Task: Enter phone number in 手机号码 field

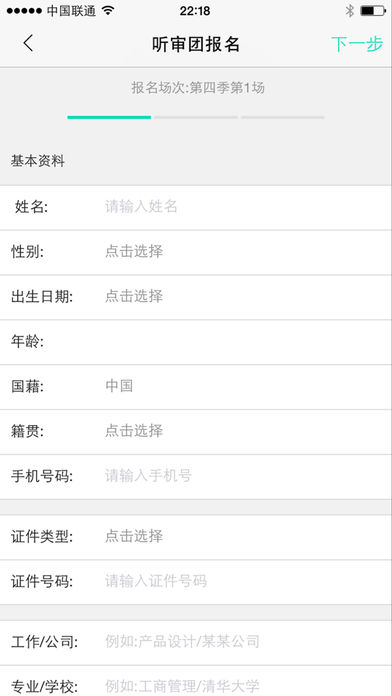Action: click(196, 477)
